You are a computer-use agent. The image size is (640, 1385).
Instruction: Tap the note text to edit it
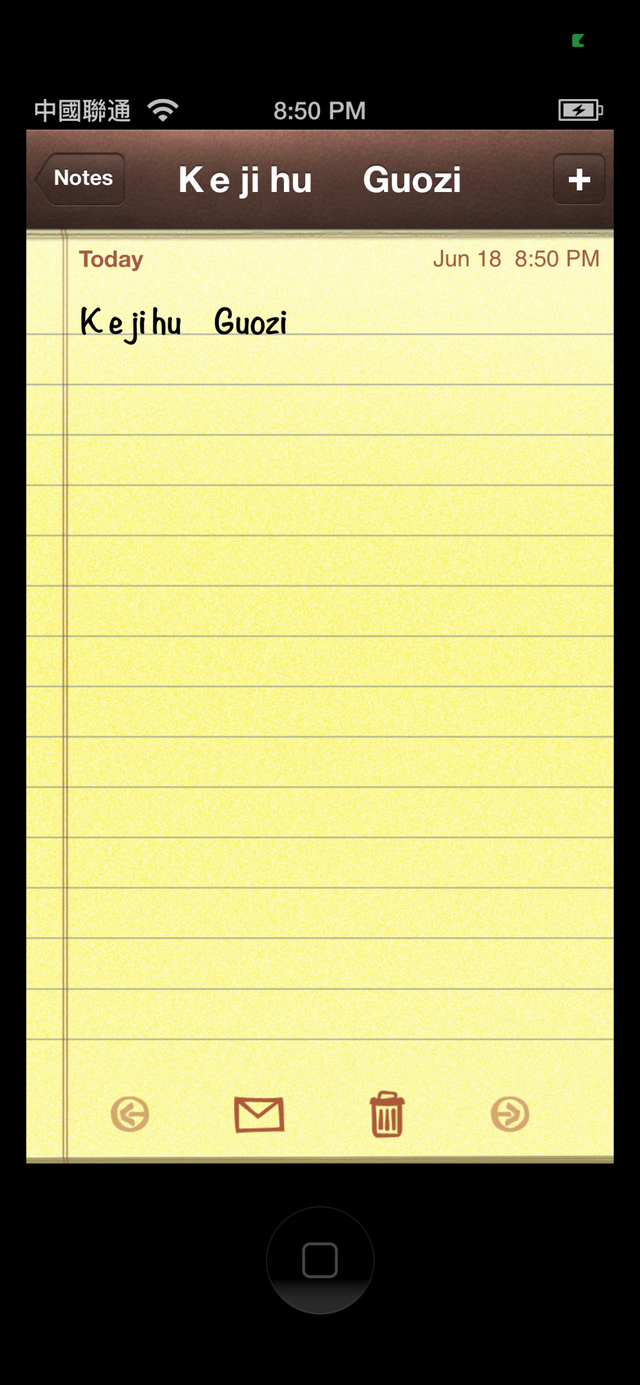click(184, 323)
